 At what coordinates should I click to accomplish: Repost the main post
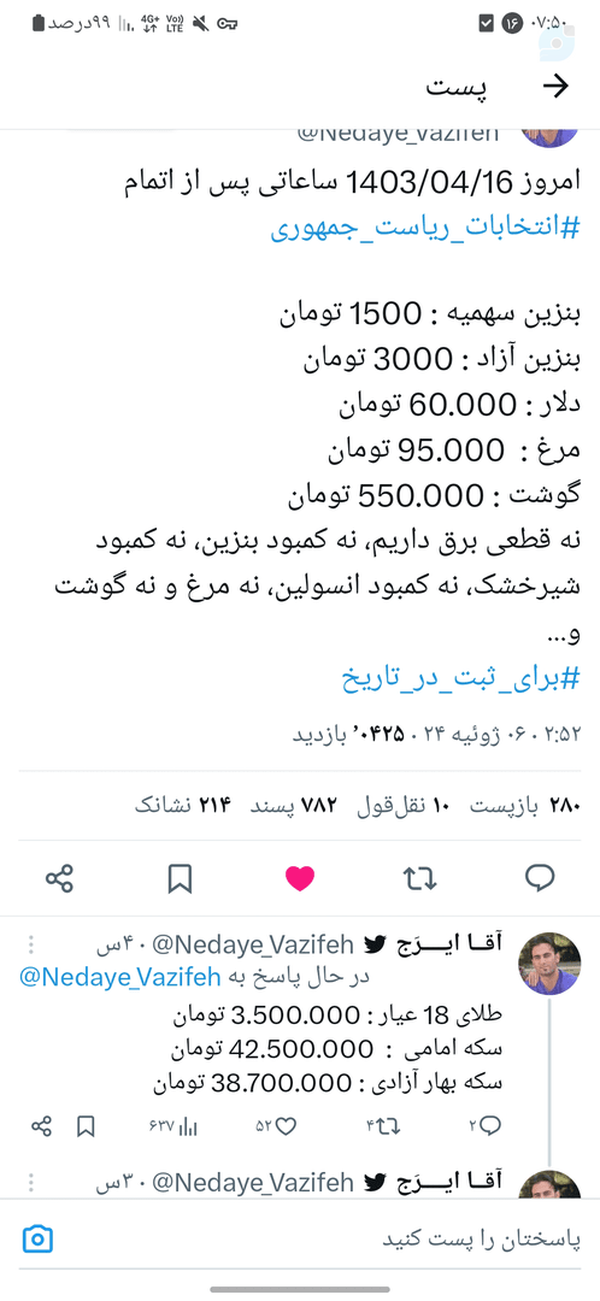point(420,878)
